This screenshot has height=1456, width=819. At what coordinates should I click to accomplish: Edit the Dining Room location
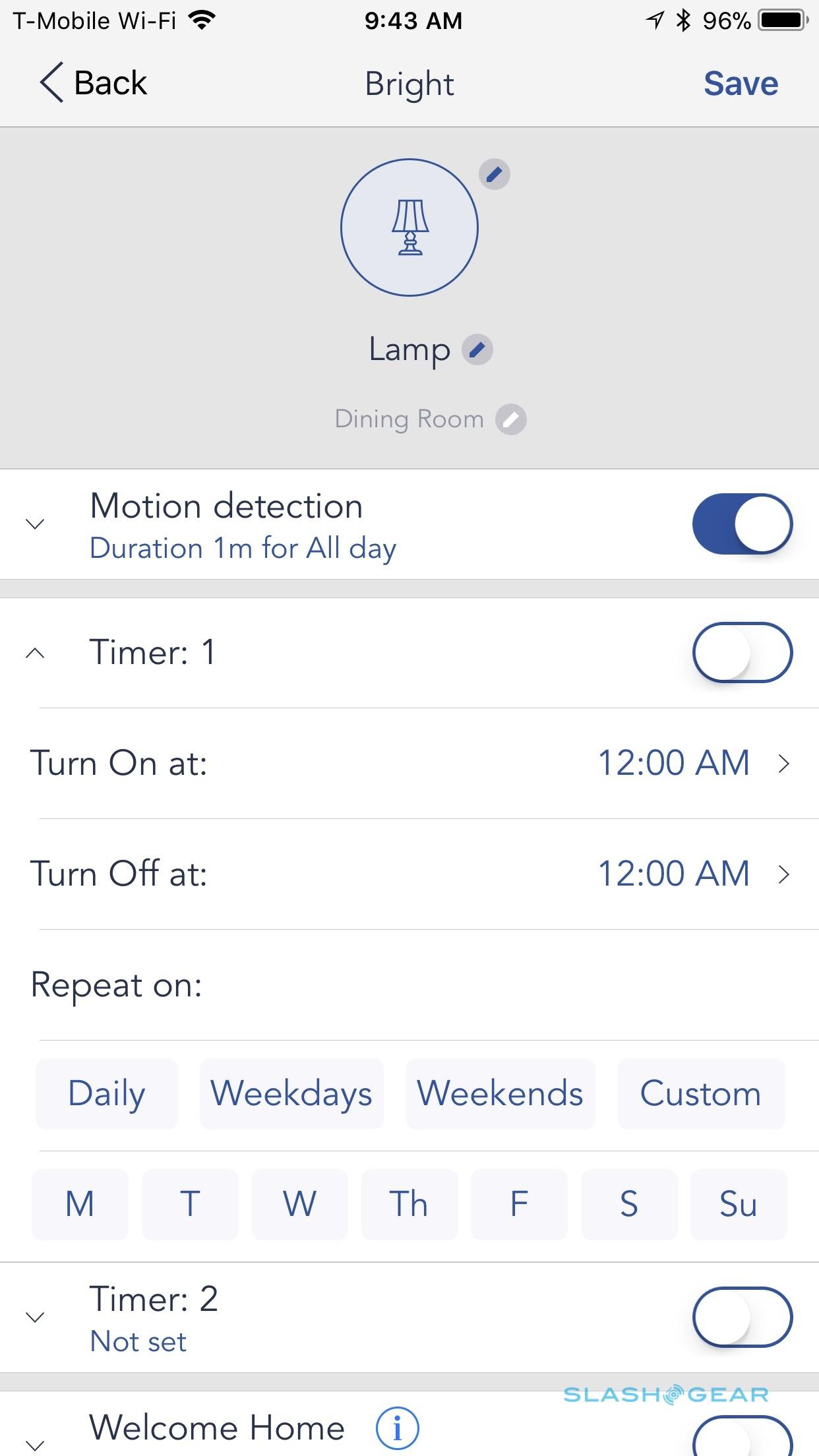(x=511, y=419)
